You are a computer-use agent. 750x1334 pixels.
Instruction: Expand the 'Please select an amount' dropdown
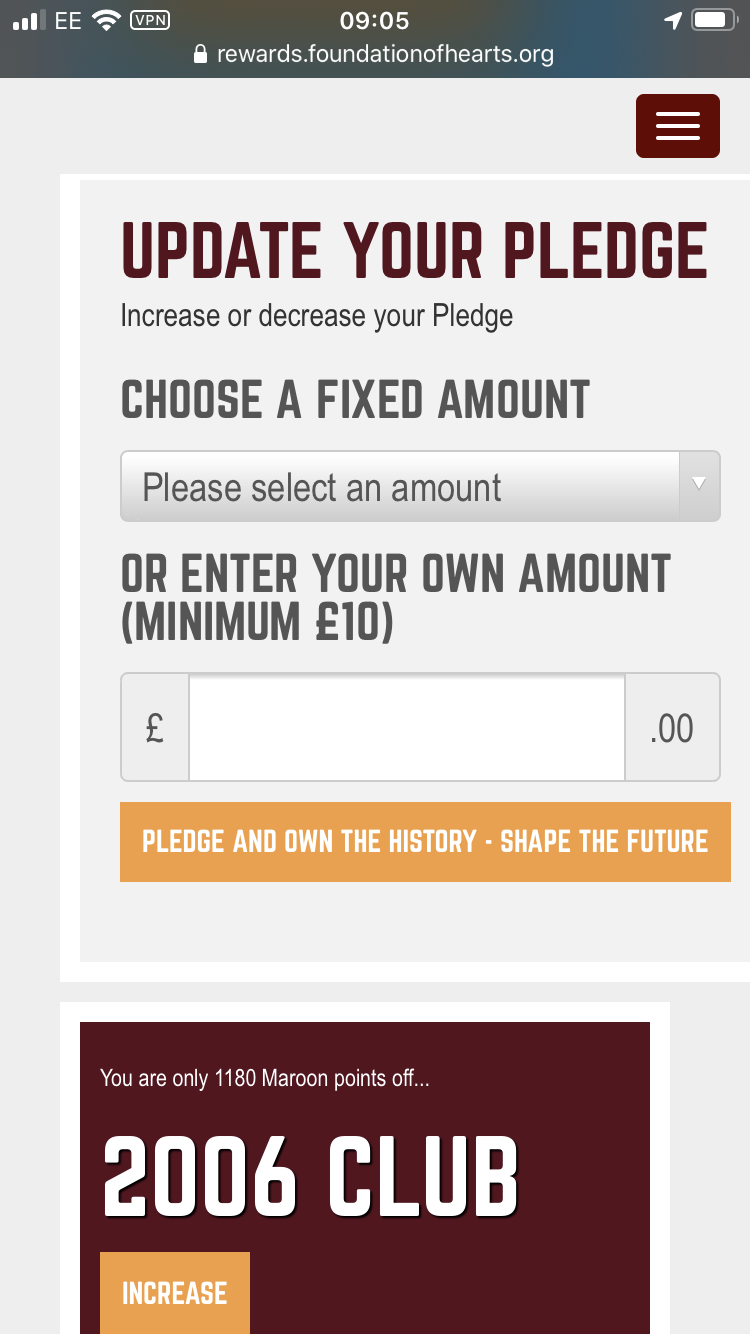tap(420, 487)
